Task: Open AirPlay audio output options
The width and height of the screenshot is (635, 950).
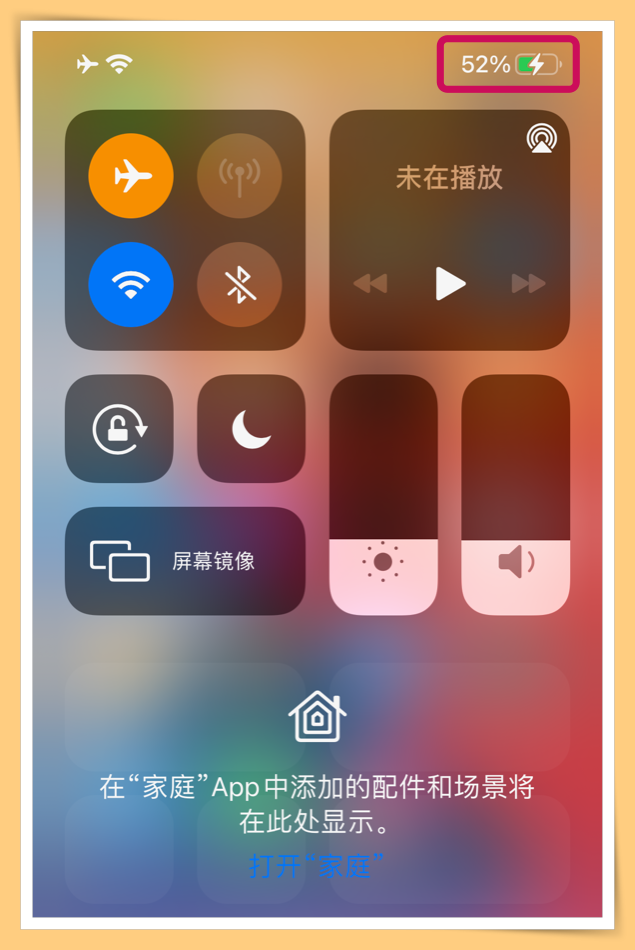Action: (541, 139)
